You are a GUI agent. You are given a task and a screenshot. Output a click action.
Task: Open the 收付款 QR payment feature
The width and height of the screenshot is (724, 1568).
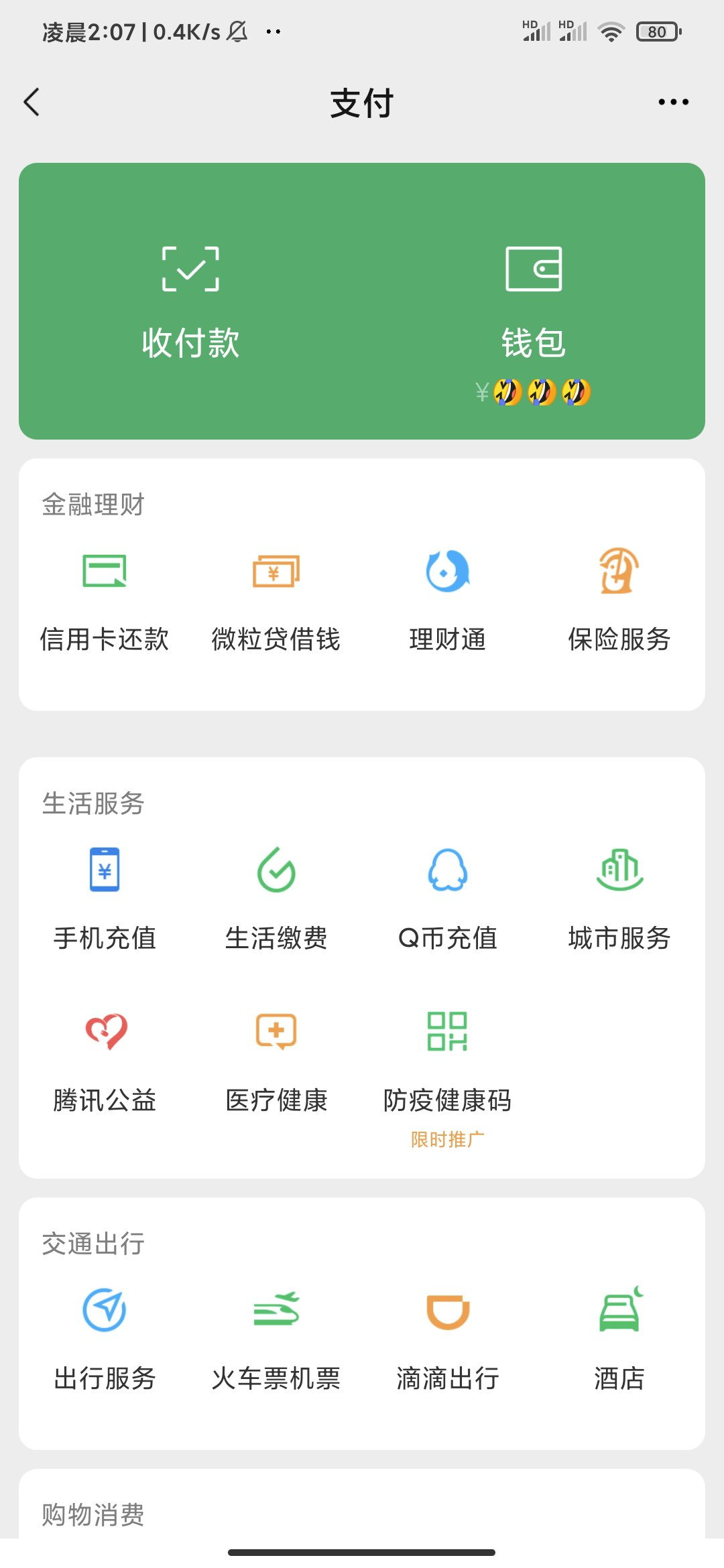[x=190, y=298]
